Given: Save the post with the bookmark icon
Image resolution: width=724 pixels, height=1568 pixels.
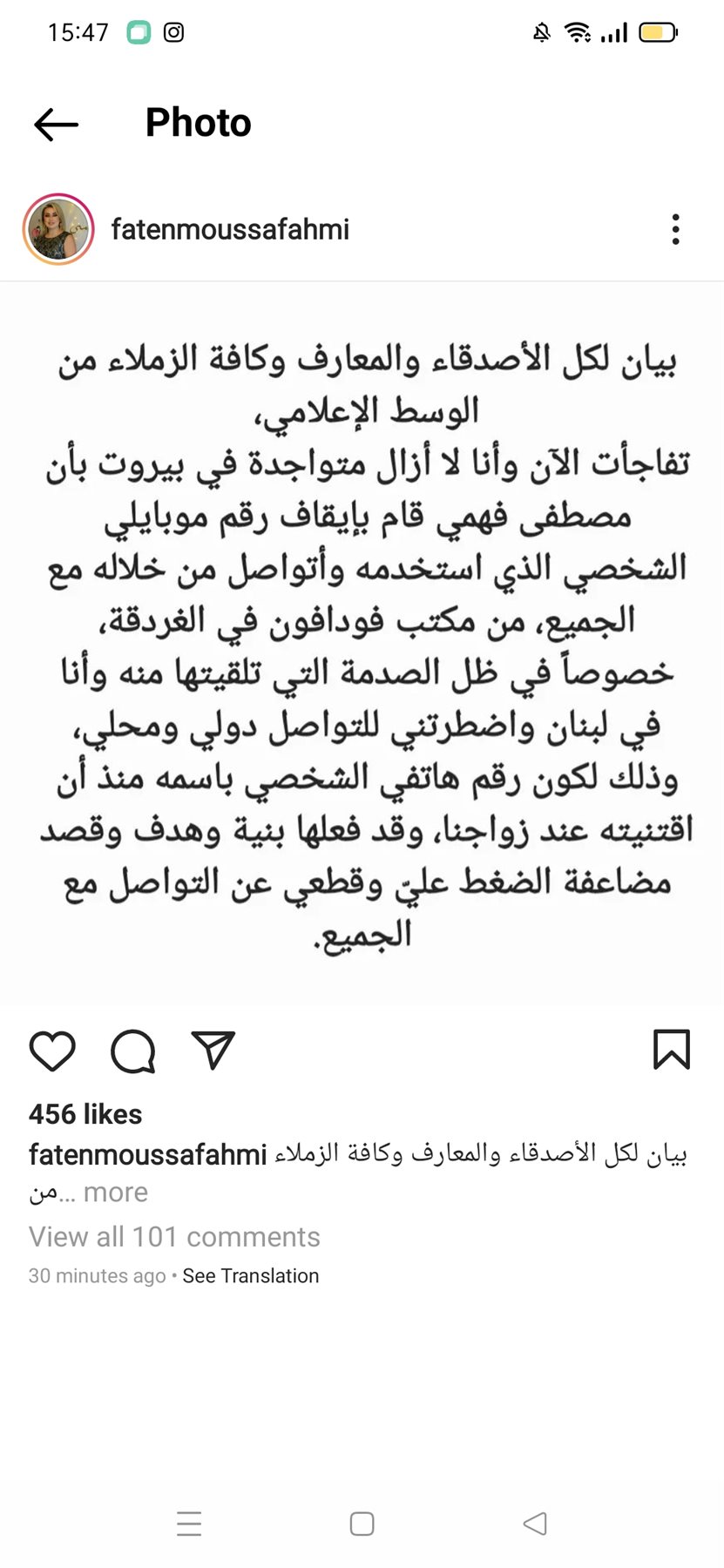Looking at the screenshot, I should coord(672,1050).
